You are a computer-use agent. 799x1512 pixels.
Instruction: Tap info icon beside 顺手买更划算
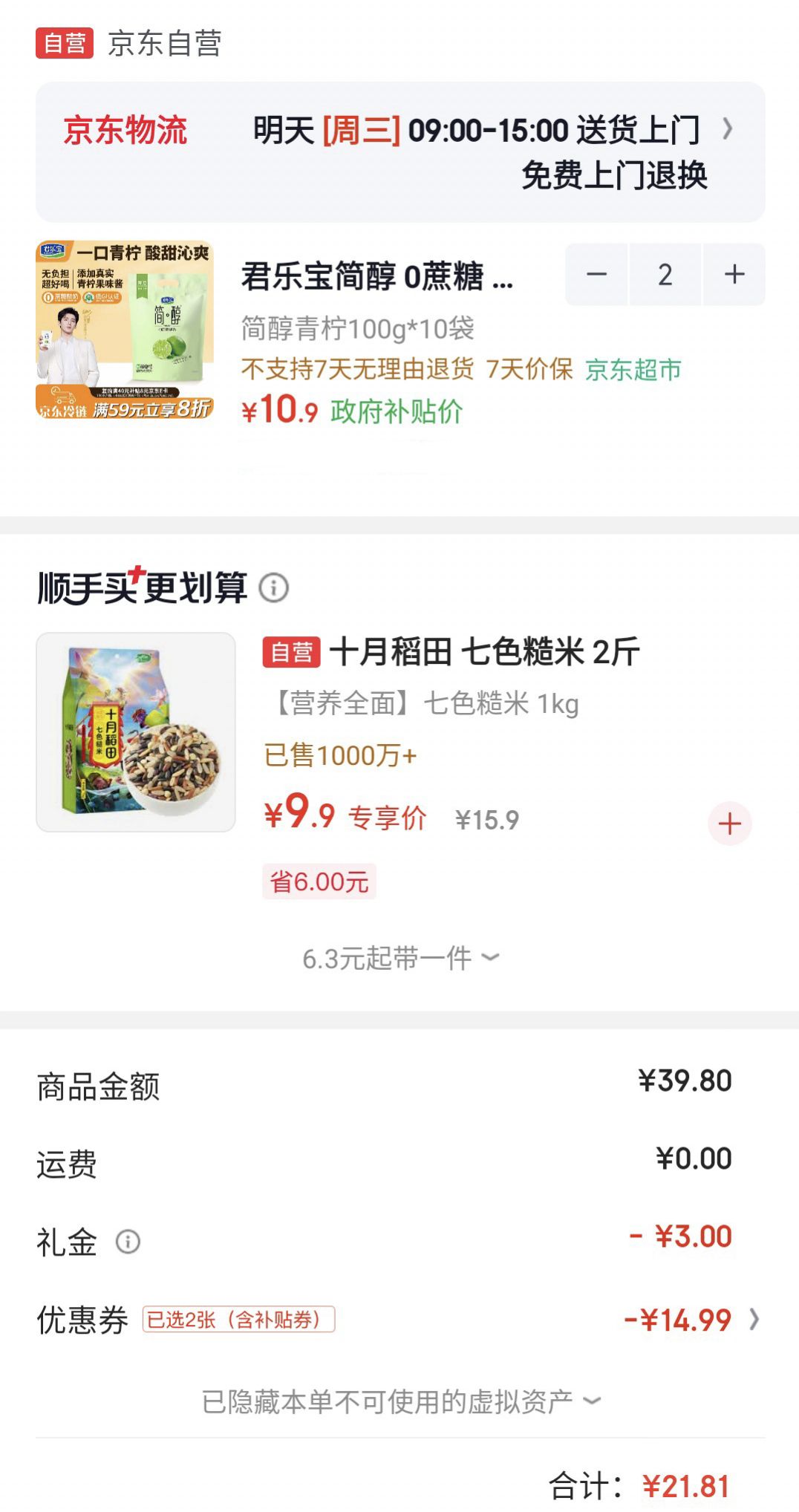point(273,588)
